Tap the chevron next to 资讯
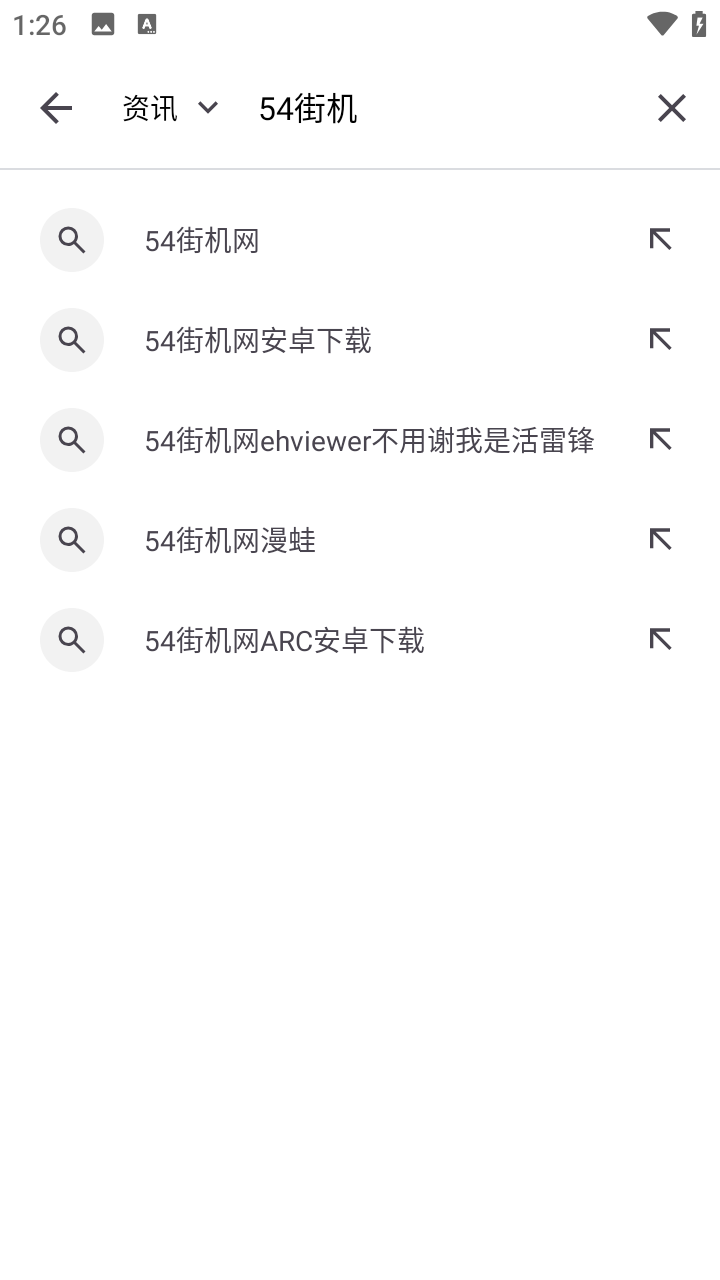 click(x=208, y=107)
